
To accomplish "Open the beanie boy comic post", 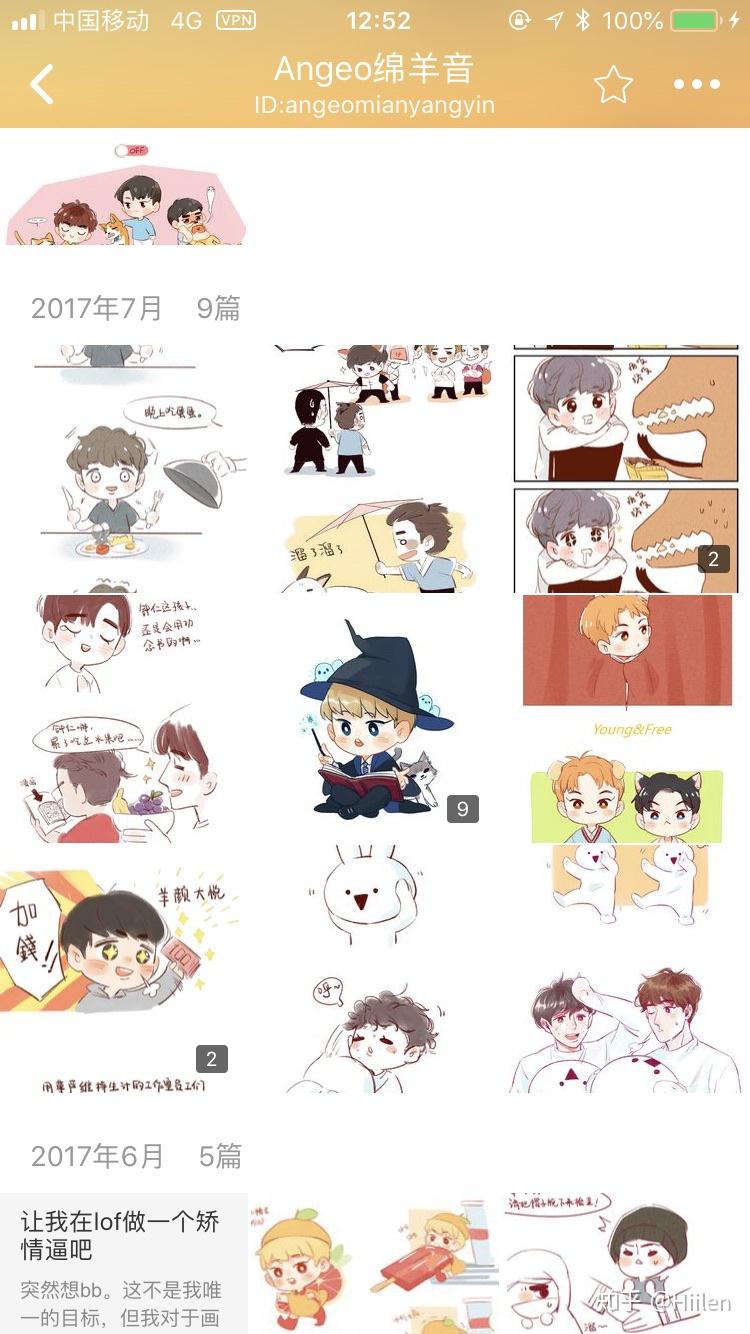I will [626, 1262].
